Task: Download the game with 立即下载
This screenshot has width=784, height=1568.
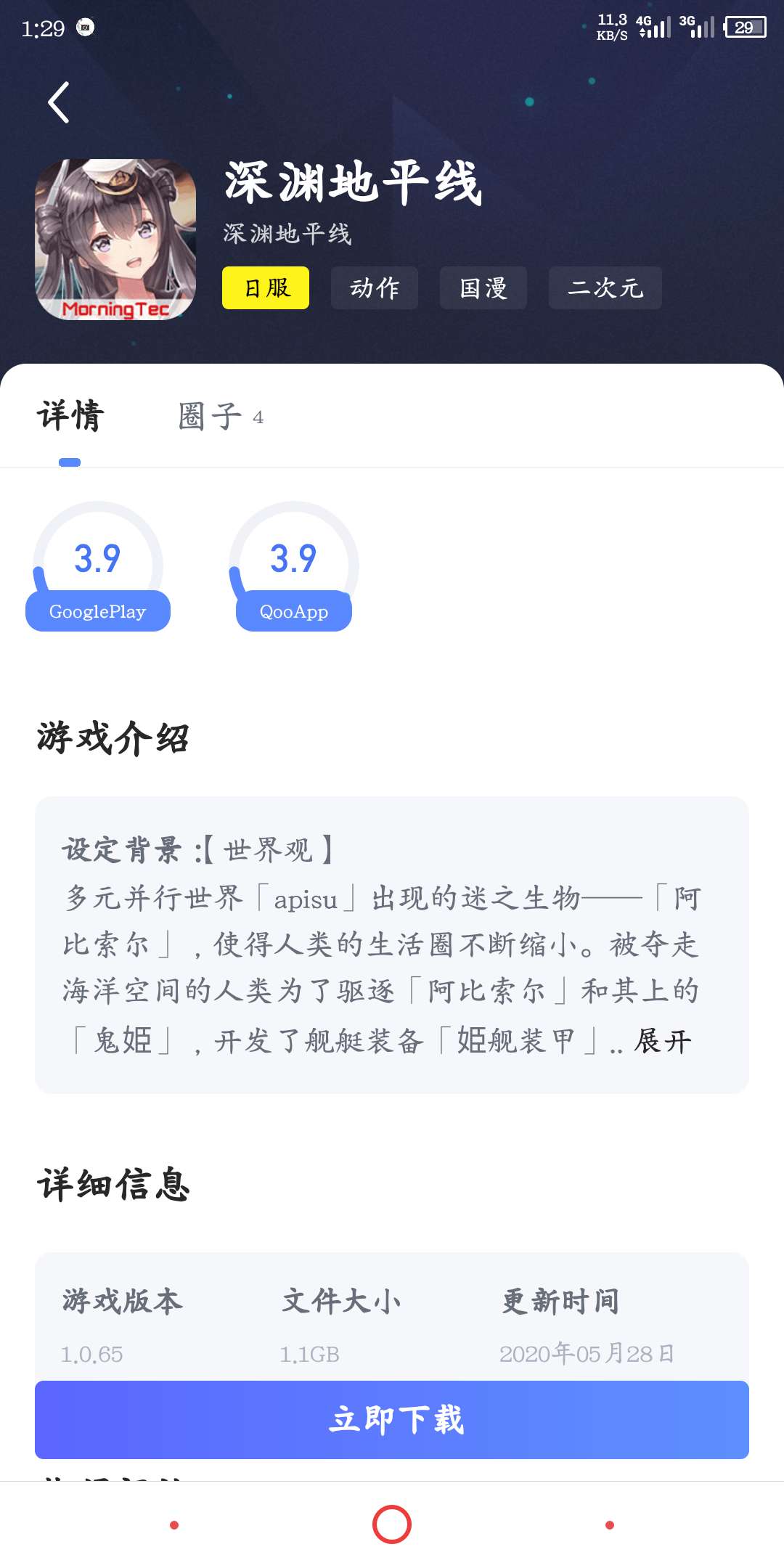Action: click(x=392, y=1420)
